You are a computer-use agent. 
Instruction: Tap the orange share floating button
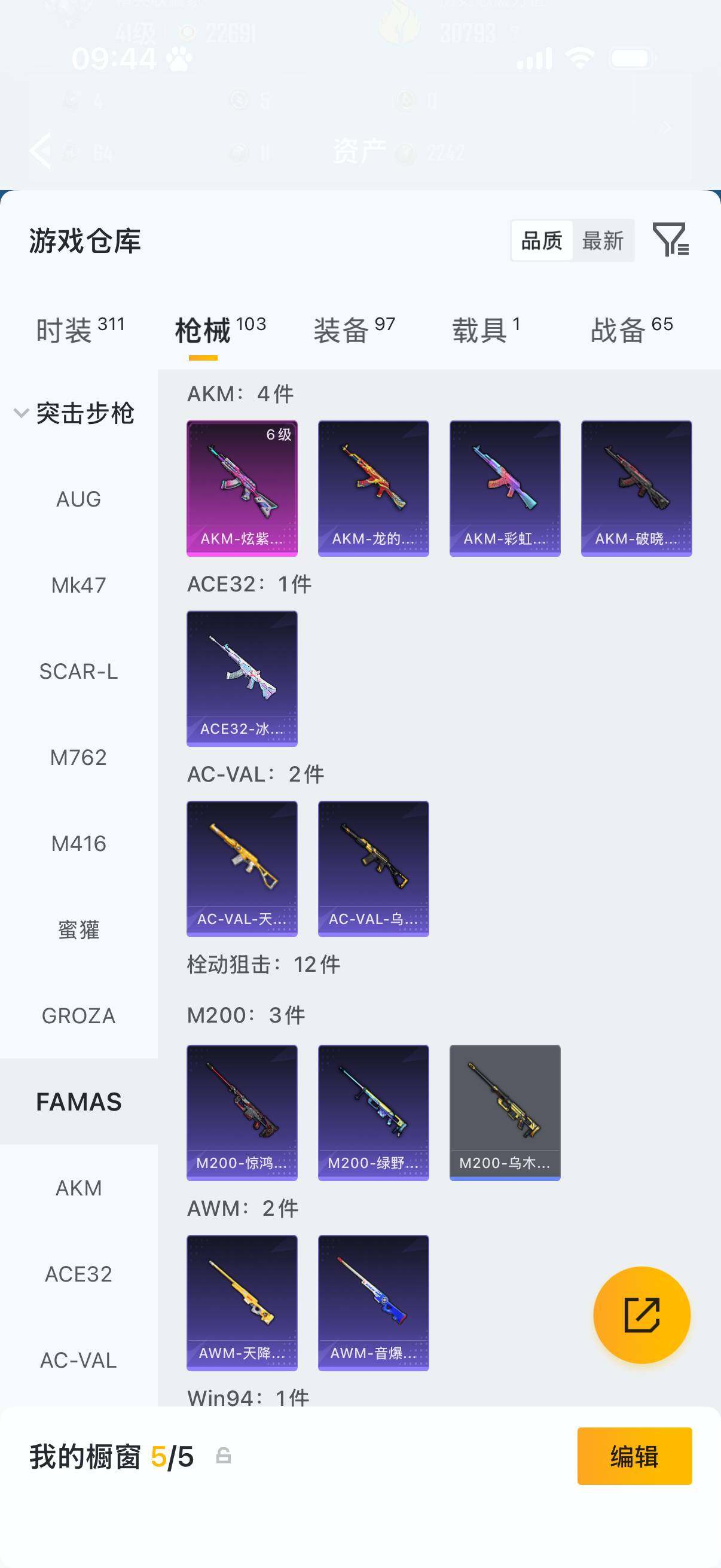pyautogui.click(x=642, y=1315)
